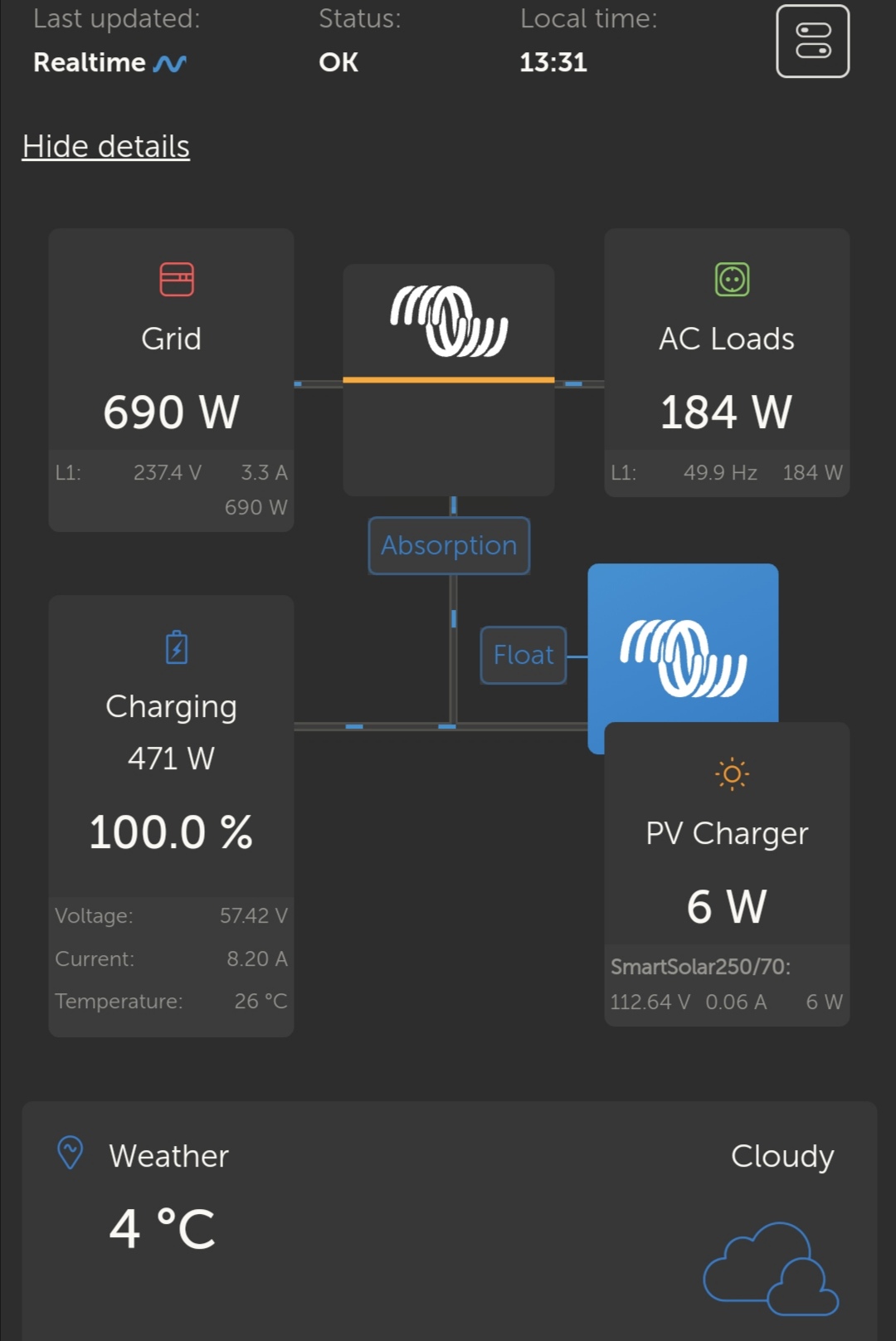Viewport: 896px width, 1341px height.
Task: Open the Charging battery card
Action: coord(171,813)
